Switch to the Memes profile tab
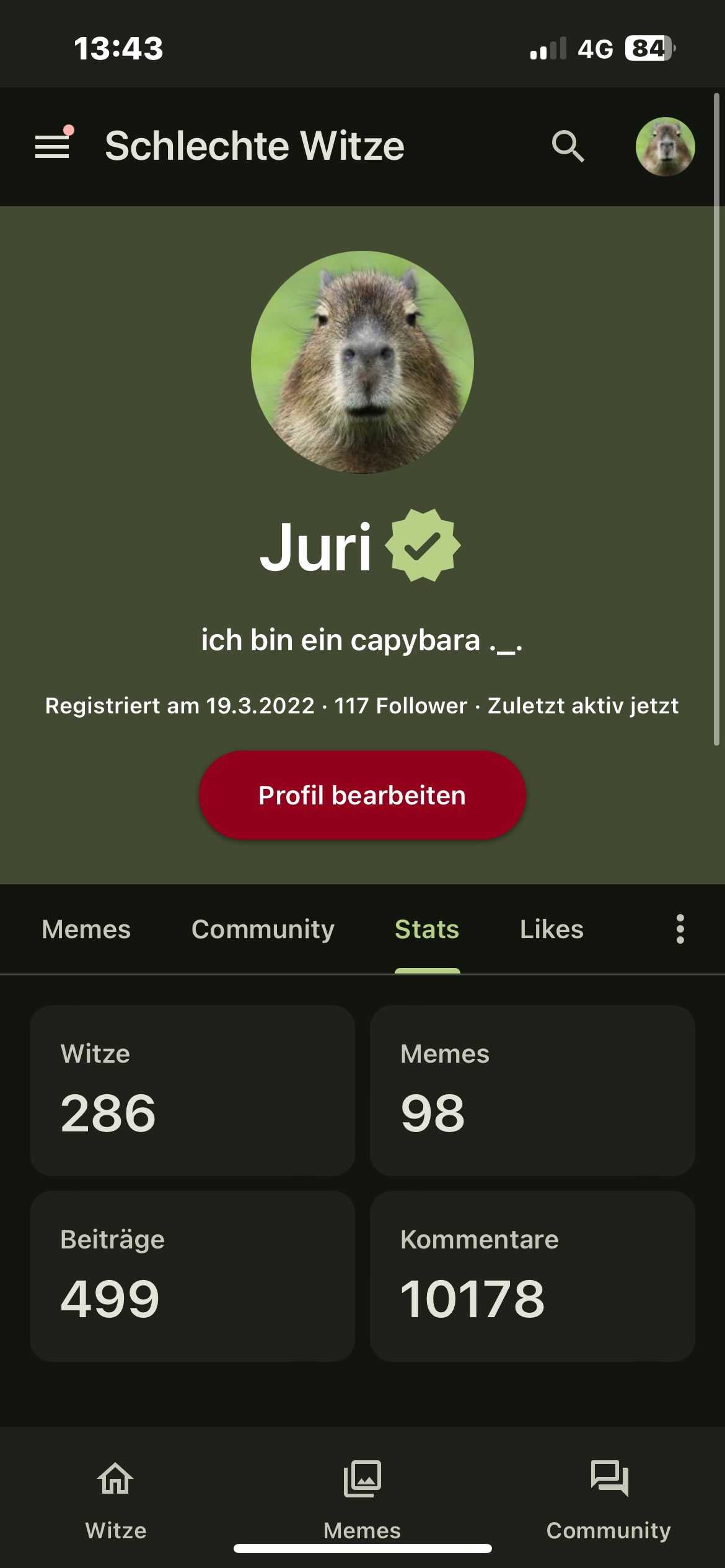 pos(86,929)
